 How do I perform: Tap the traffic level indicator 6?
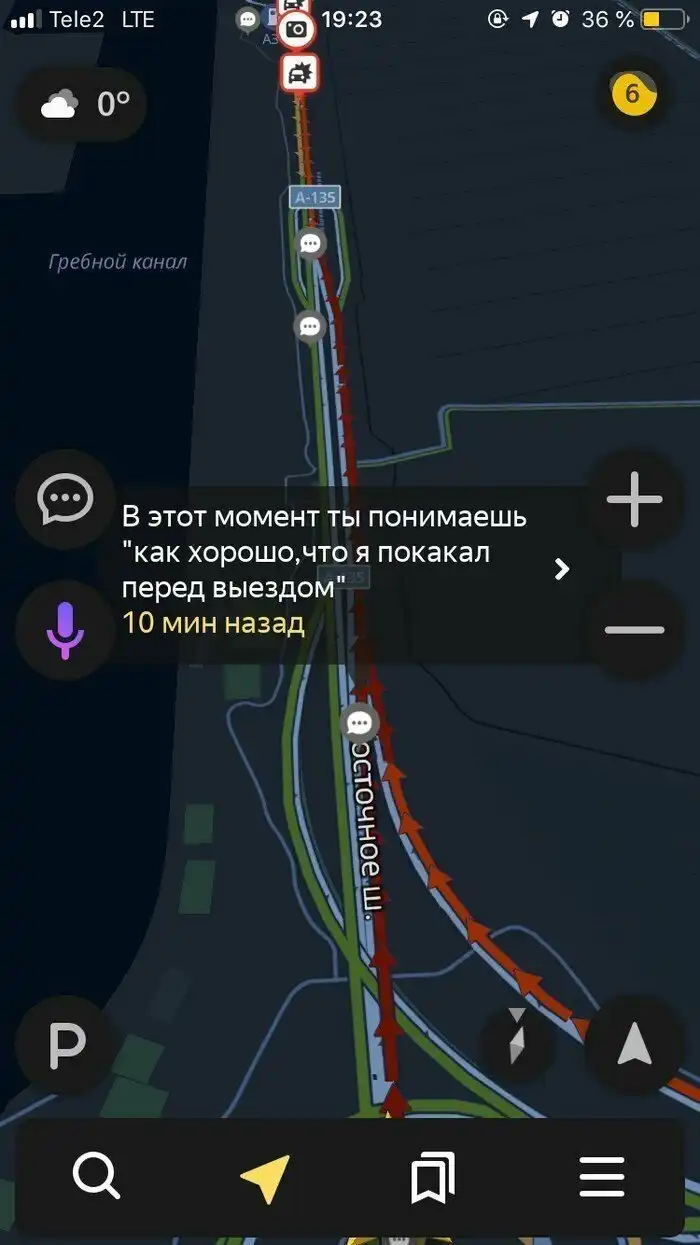point(633,95)
